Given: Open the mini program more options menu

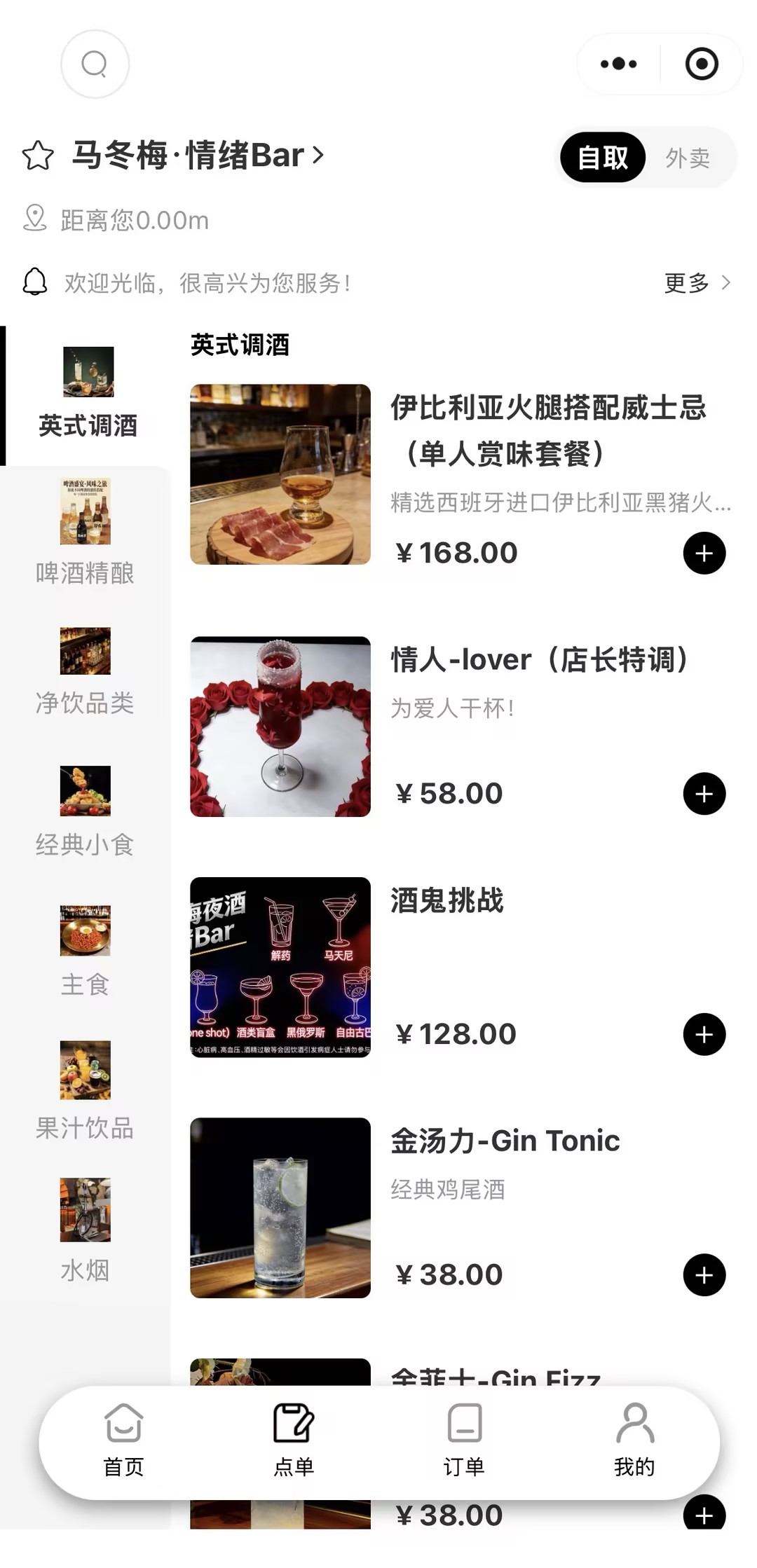Looking at the screenshot, I should click(618, 64).
